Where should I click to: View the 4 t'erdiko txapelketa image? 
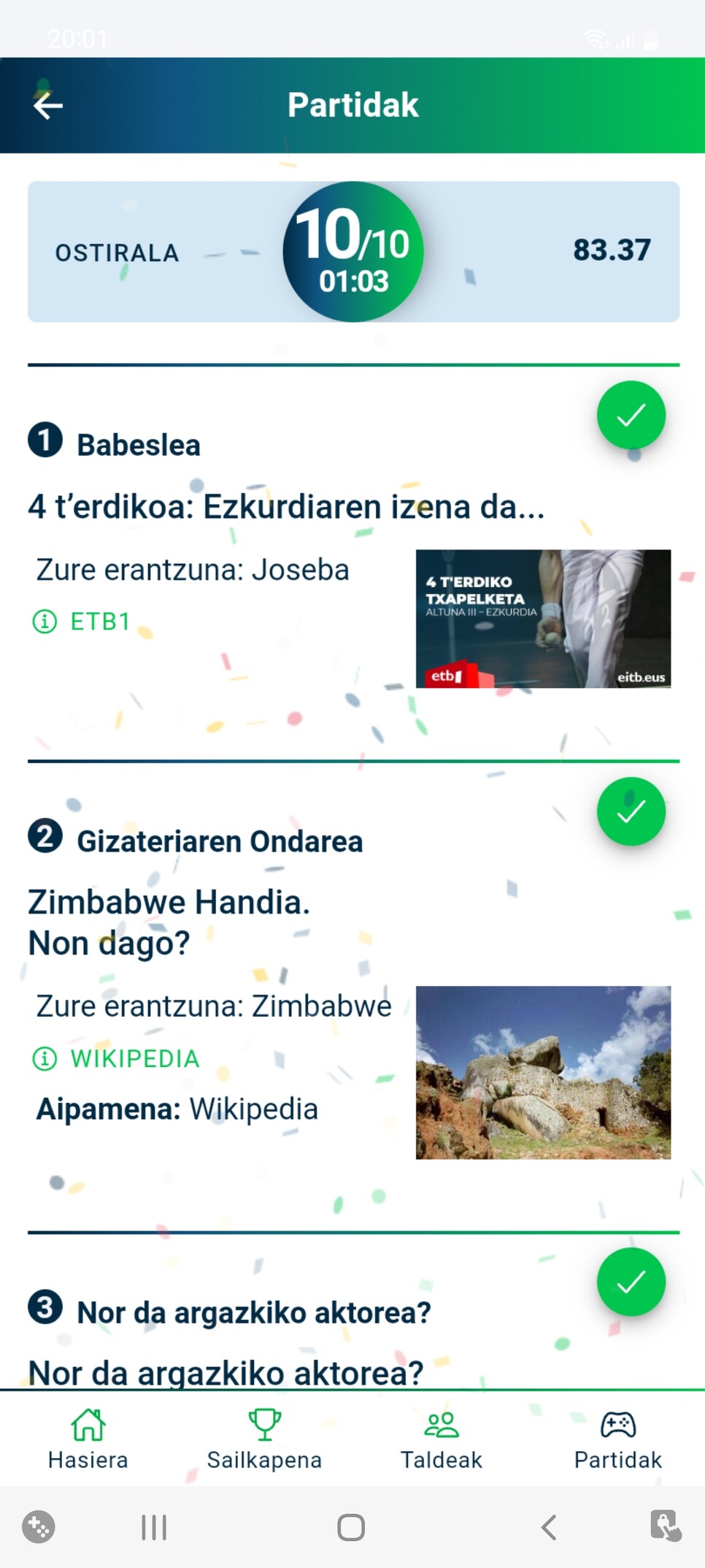coord(543,619)
